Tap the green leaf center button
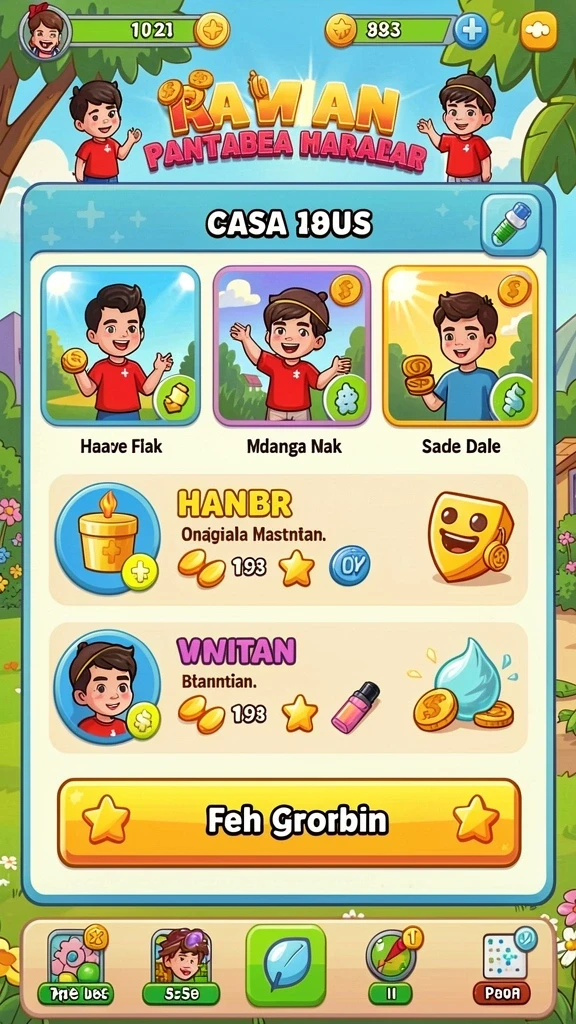576x1024 pixels. 285,965
